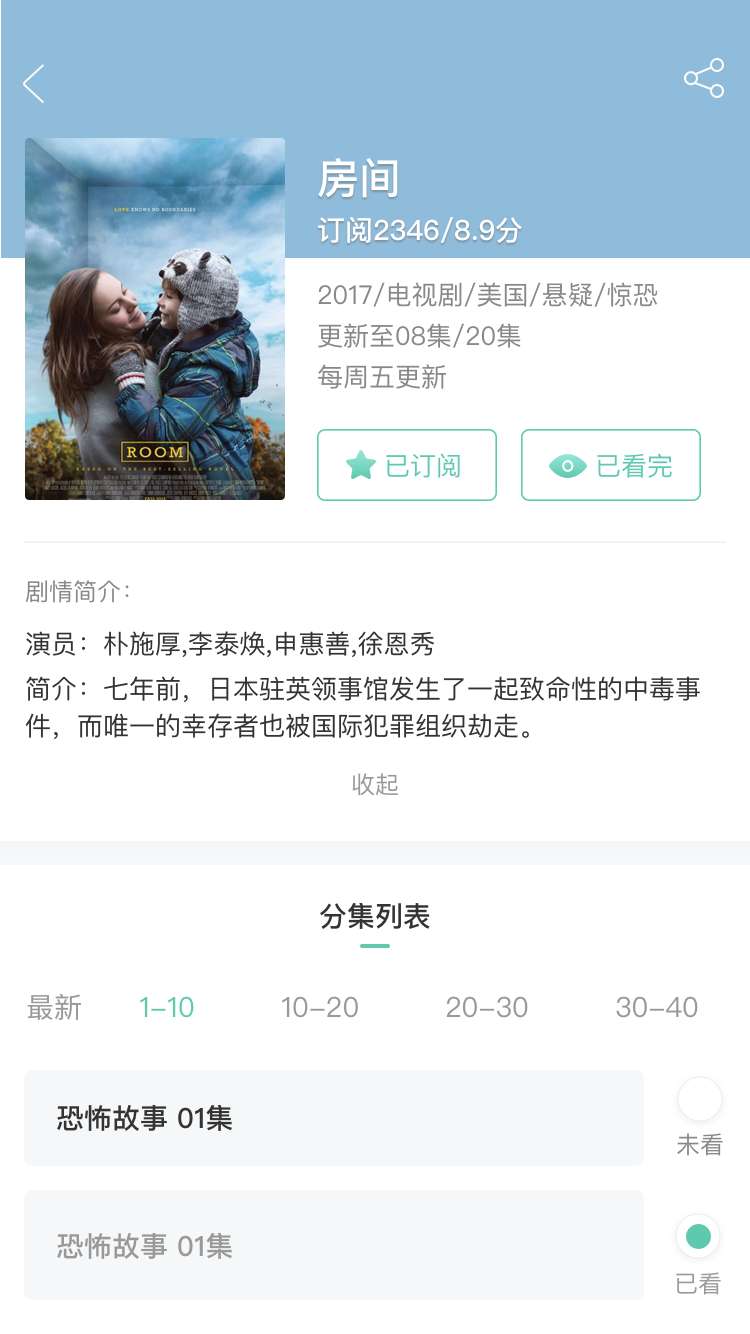Share this show via share icon
This screenshot has height=1334, width=750.
click(x=704, y=78)
